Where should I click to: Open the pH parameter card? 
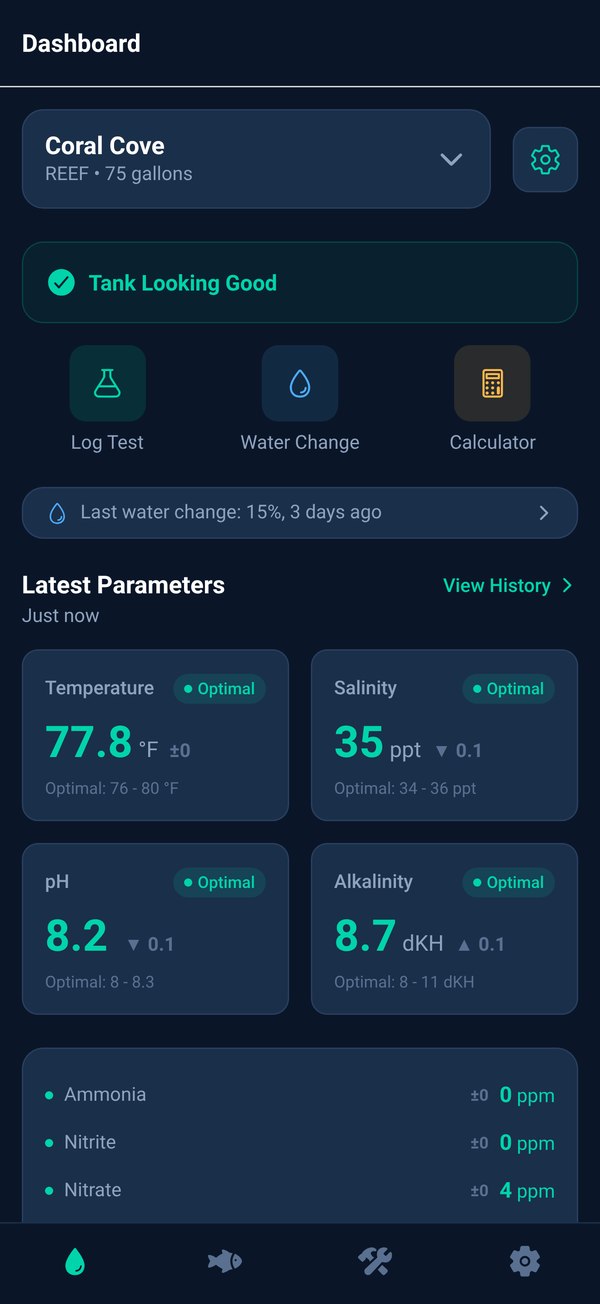coord(155,929)
